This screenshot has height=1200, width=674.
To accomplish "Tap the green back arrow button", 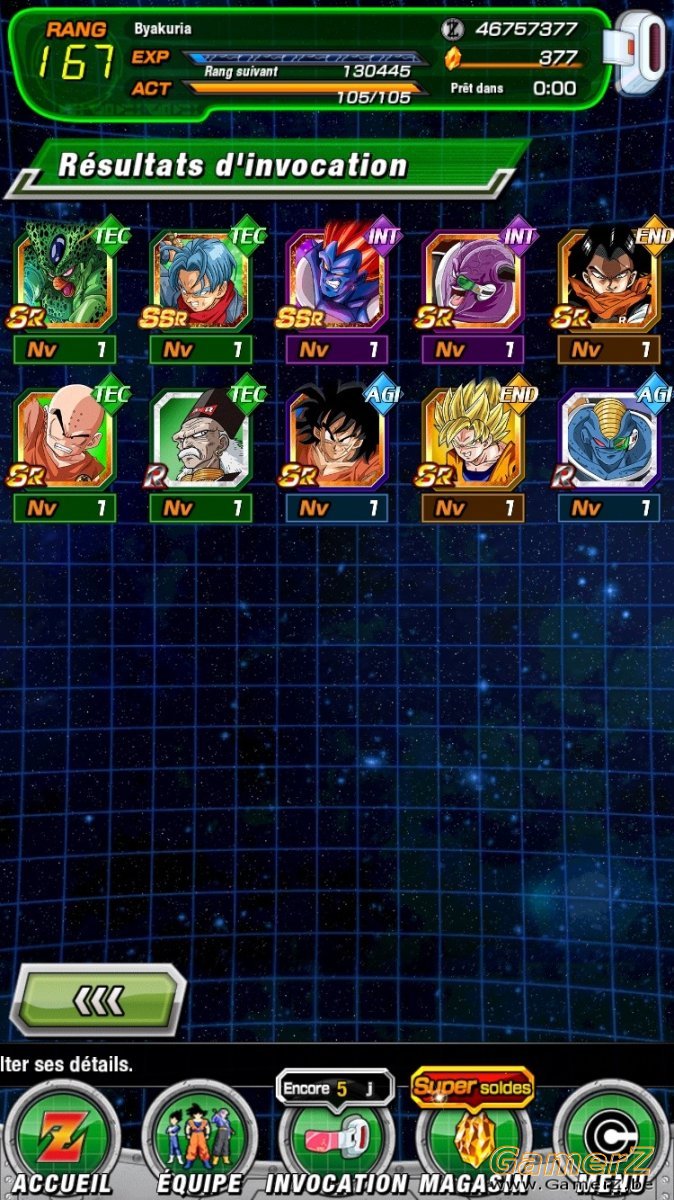I will click(97, 998).
